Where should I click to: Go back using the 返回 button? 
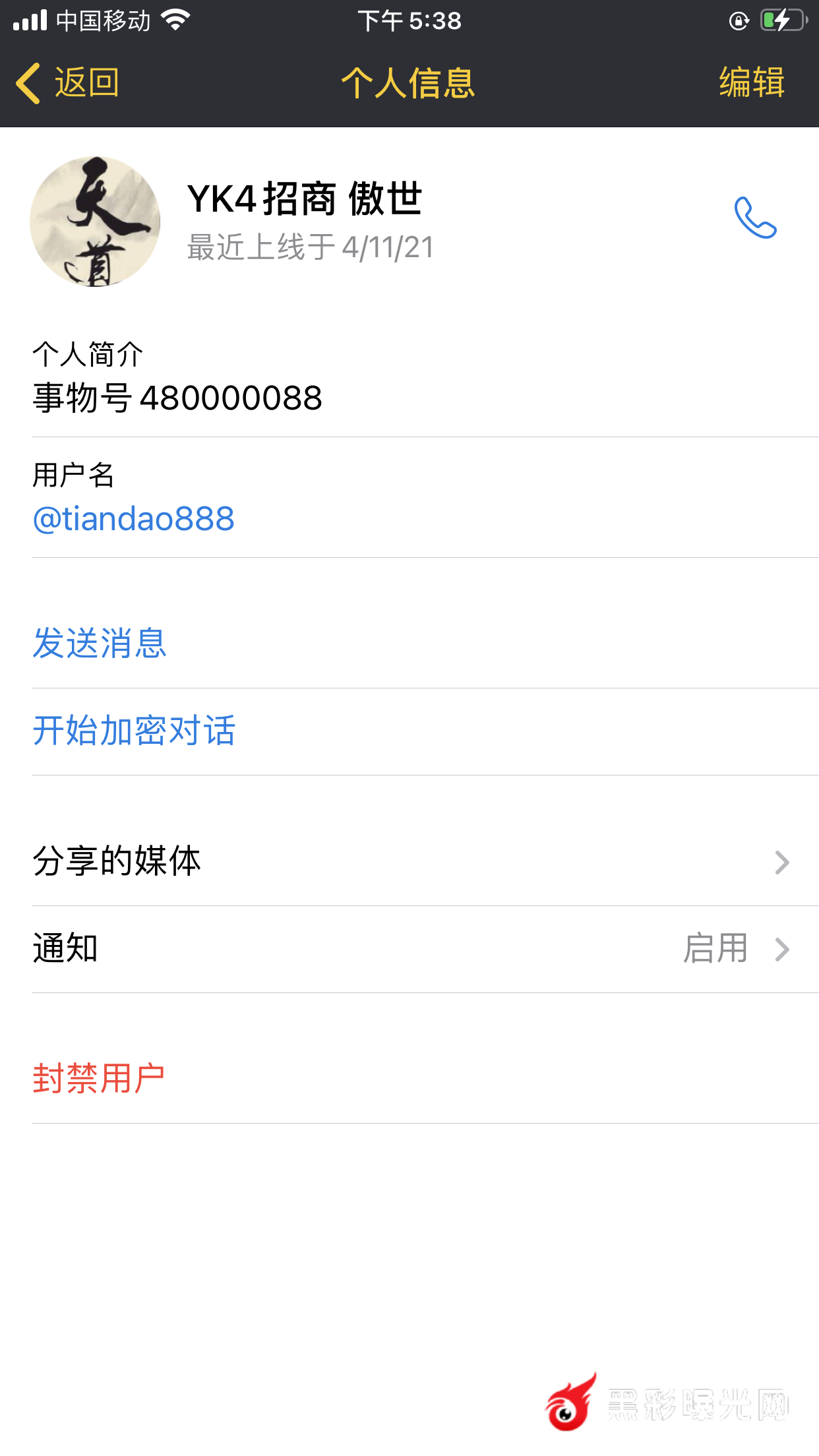[x=69, y=83]
